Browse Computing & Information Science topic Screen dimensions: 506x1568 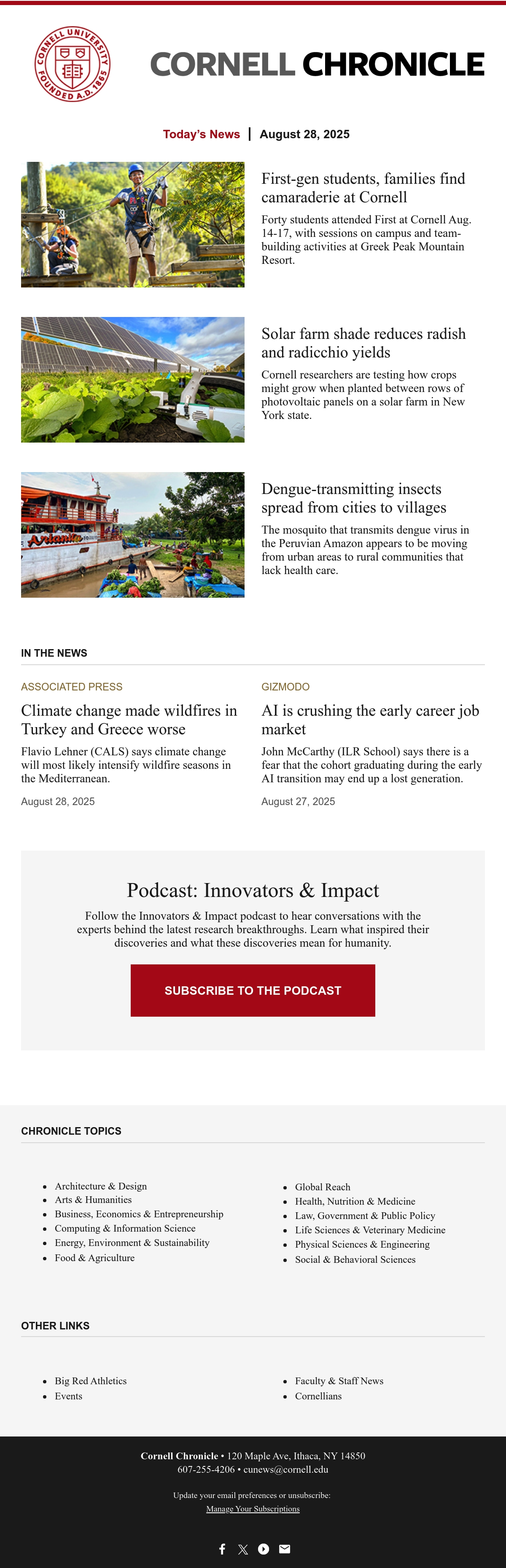click(x=125, y=1228)
